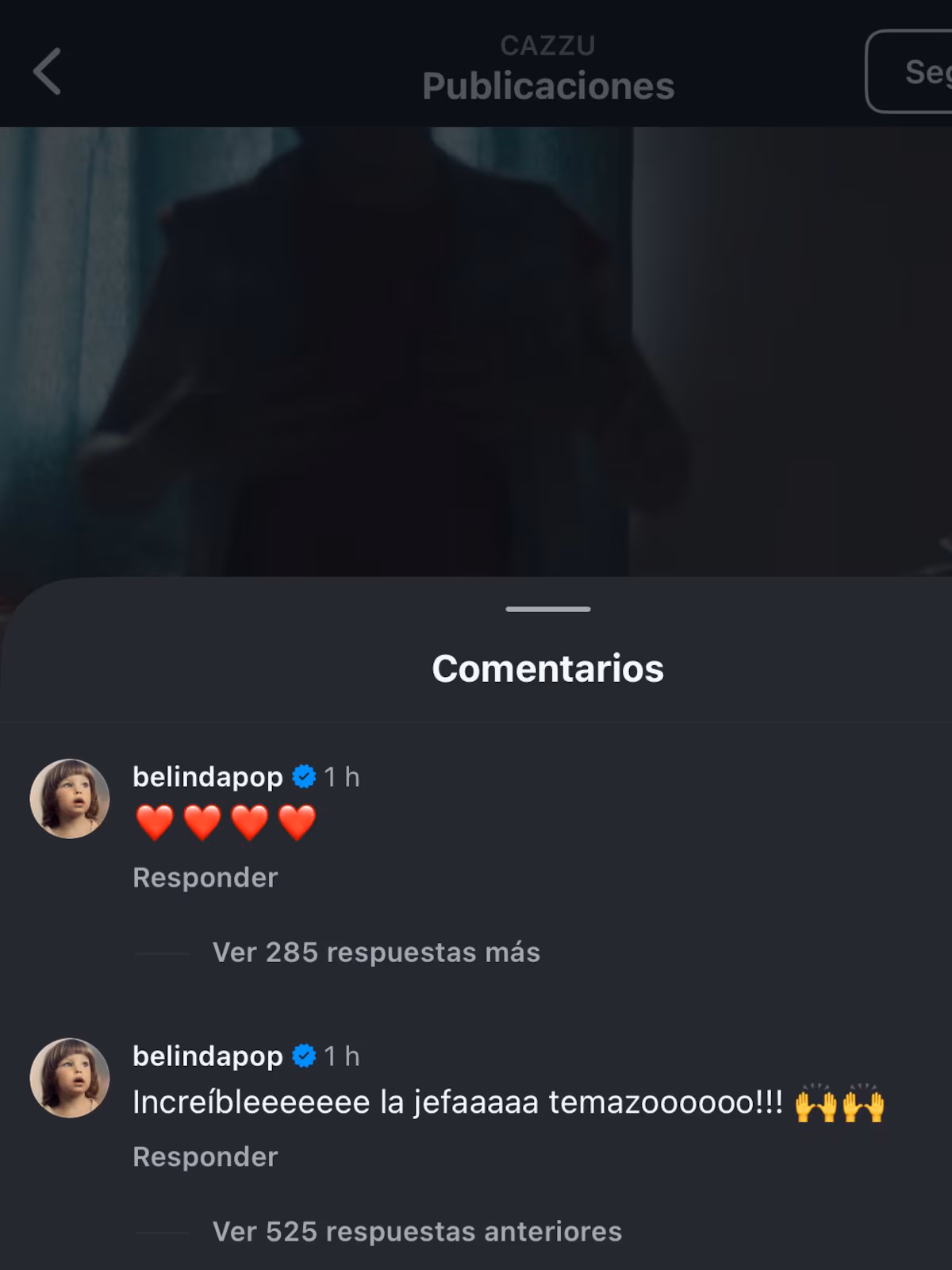Open belindapop username on the temazoooooo comment

tap(208, 1056)
